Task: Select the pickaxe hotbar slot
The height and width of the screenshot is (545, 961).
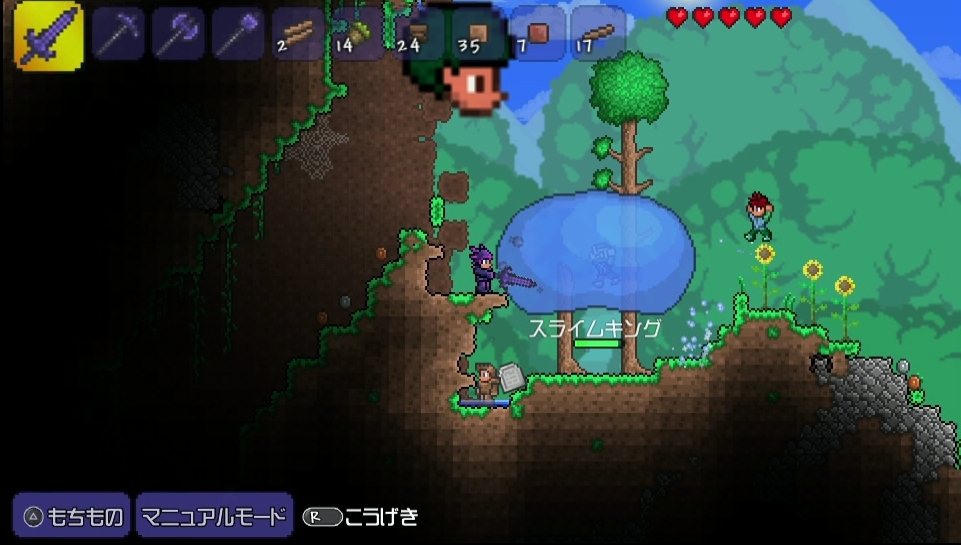Action: pos(118,34)
